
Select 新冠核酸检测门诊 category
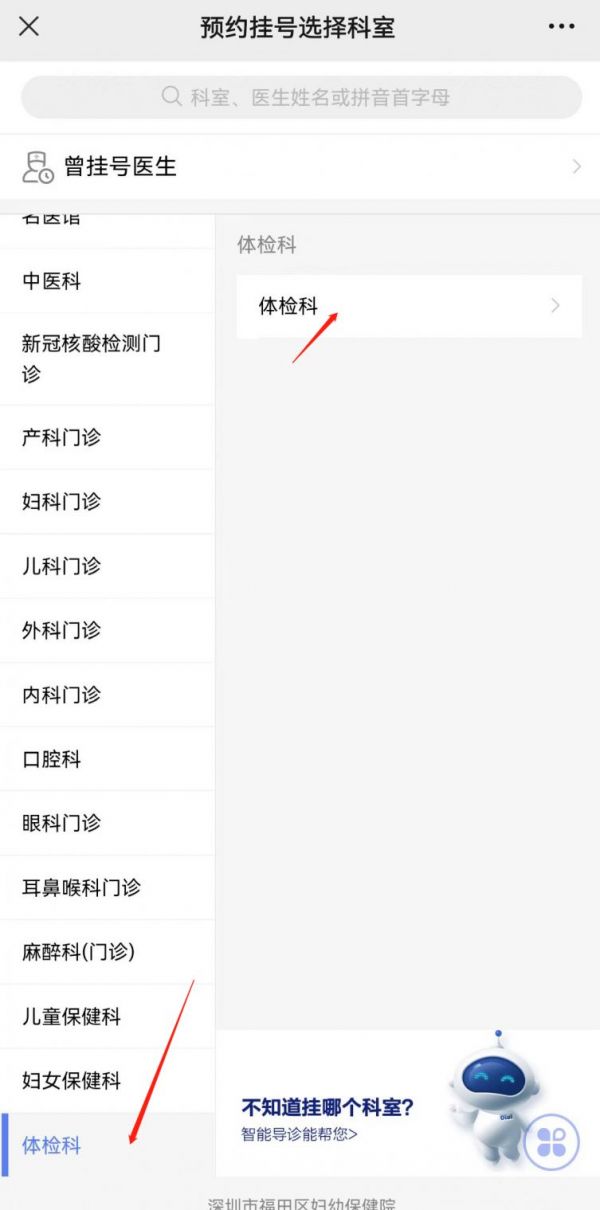[107, 359]
